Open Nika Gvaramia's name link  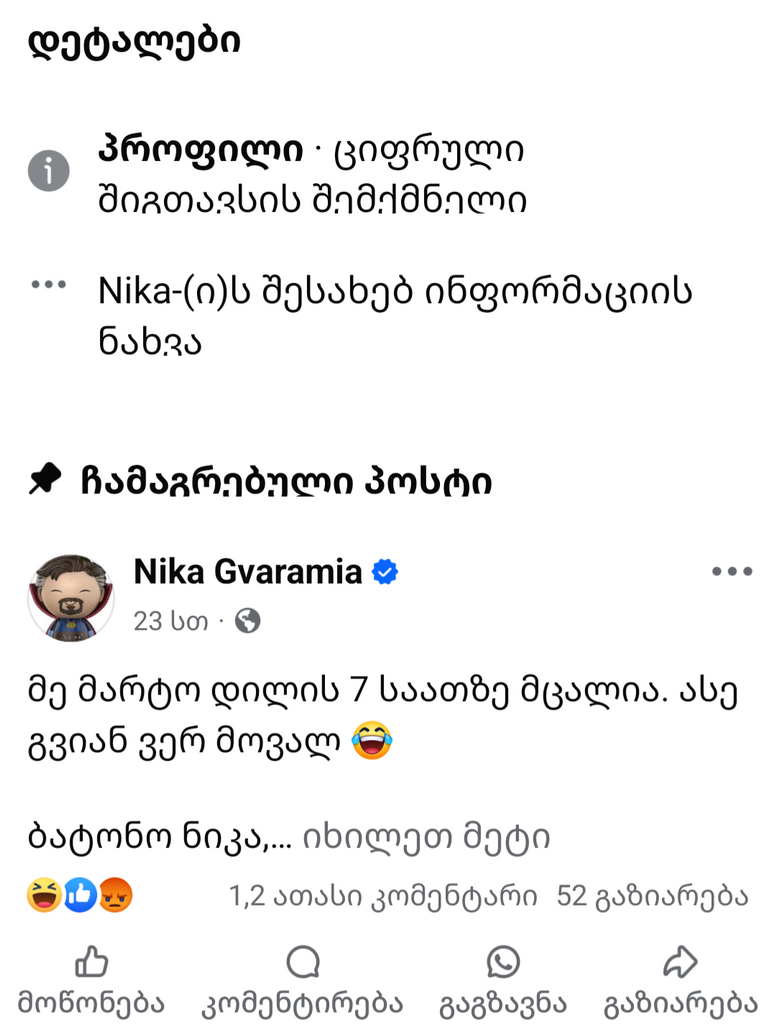coord(248,572)
